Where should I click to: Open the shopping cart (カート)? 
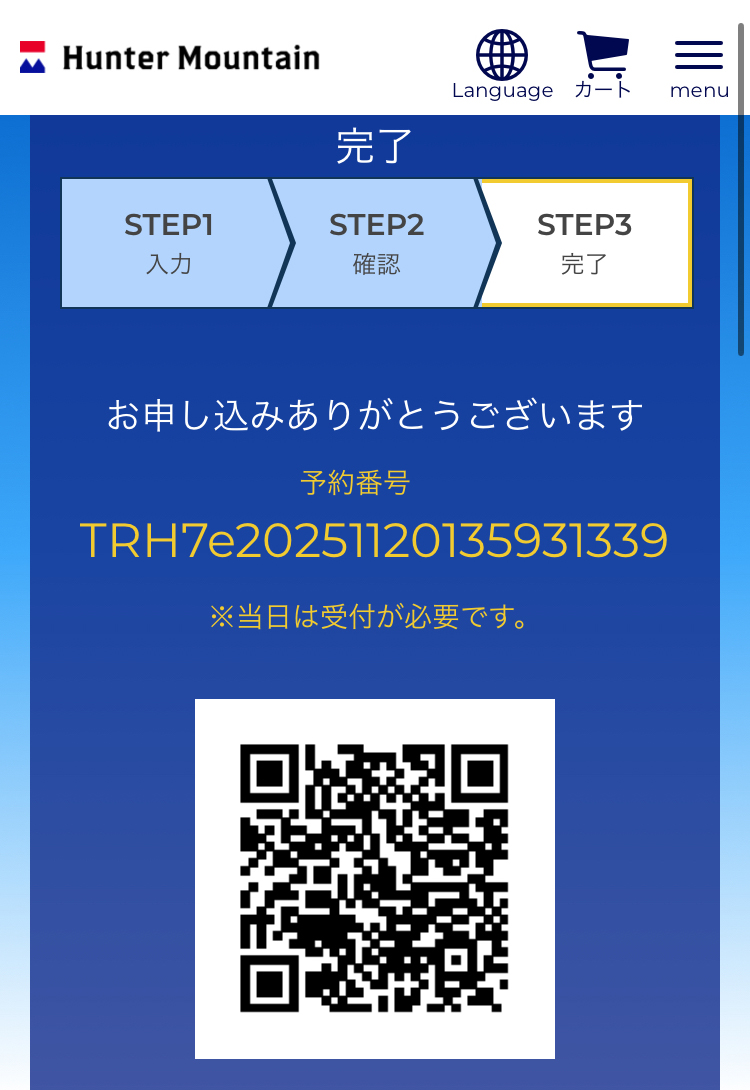pyautogui.click(x=603, y=63)
